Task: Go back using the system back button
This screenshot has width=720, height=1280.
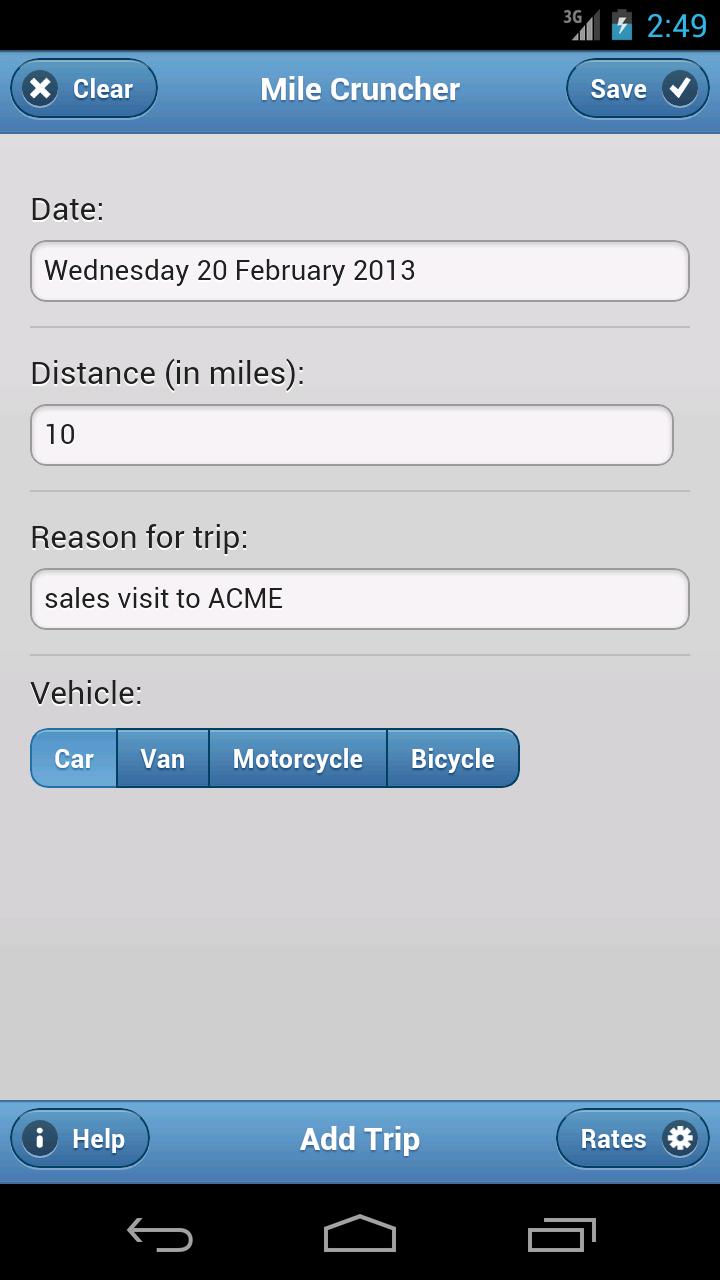Action: click(x=160, y=1234)
